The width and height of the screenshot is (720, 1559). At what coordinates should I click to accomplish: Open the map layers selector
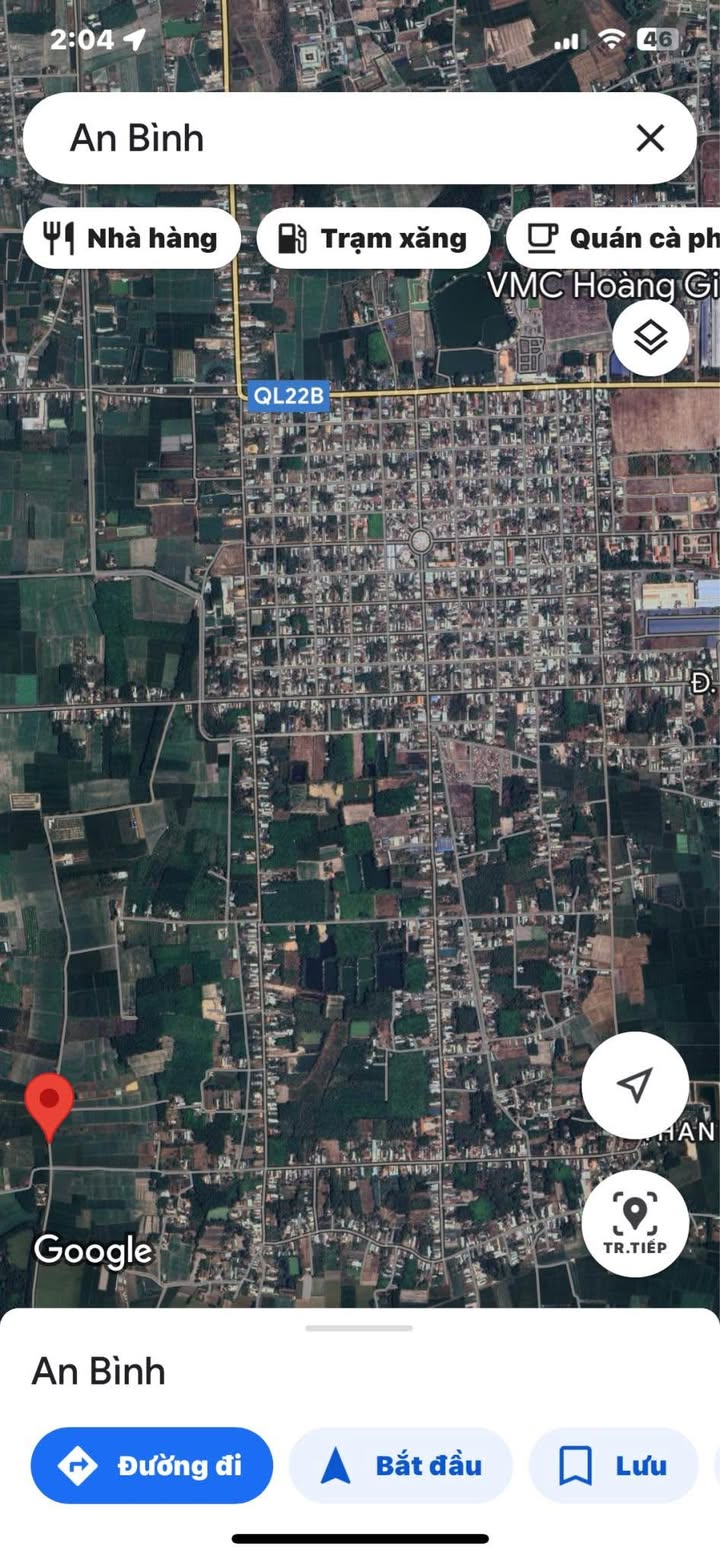(650, 338)
